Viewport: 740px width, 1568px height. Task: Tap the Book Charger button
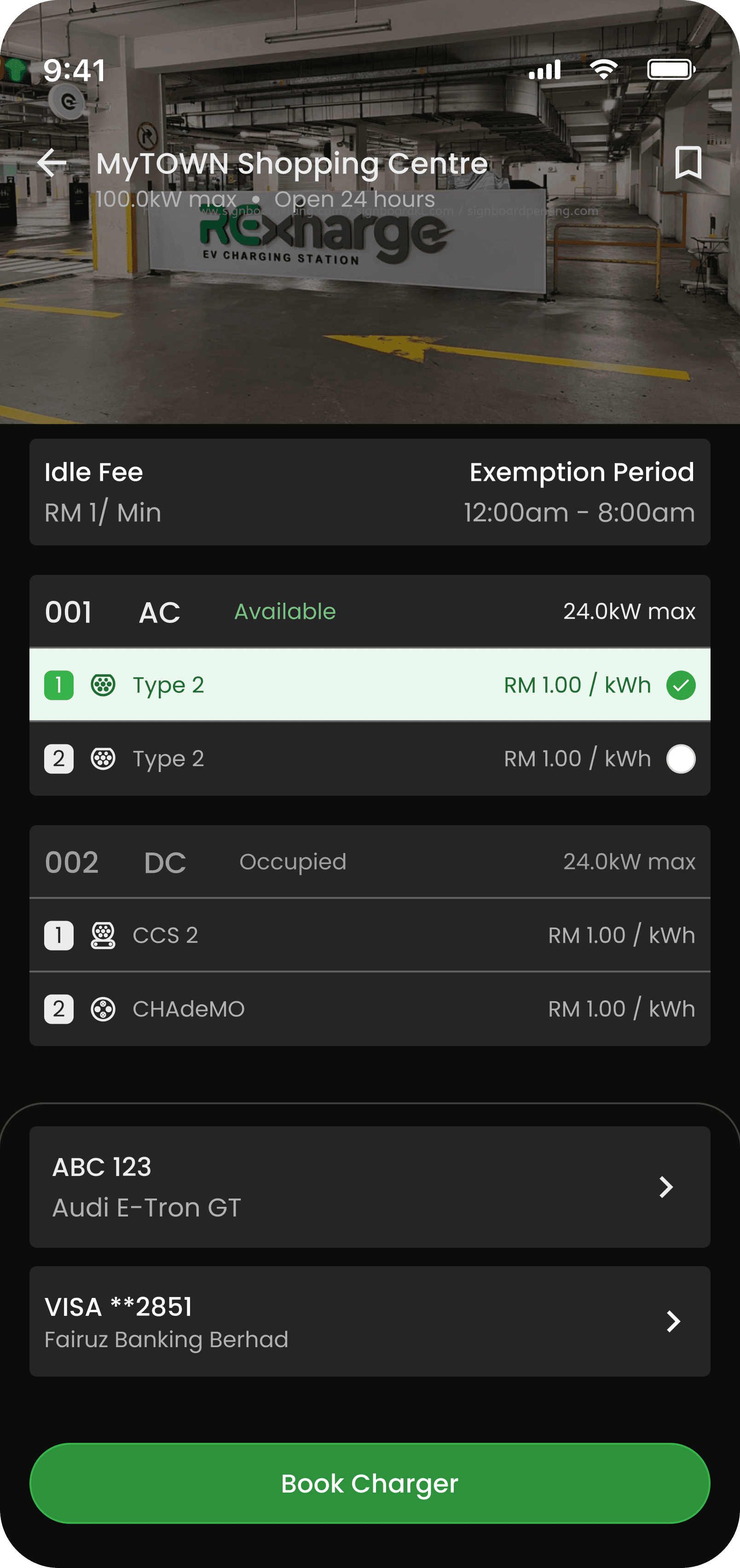(369, 1483)
